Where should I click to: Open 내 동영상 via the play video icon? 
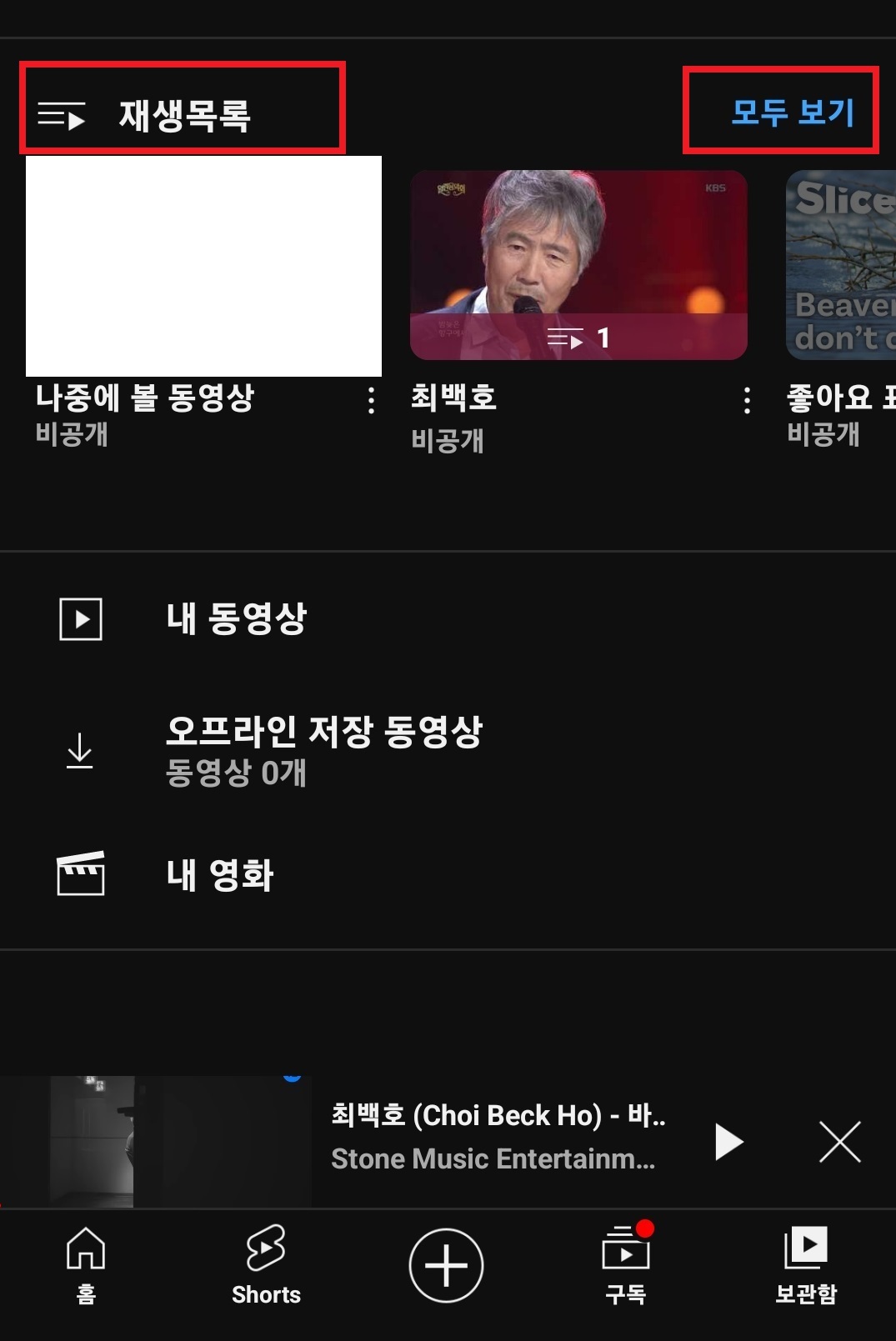point(79,618)
